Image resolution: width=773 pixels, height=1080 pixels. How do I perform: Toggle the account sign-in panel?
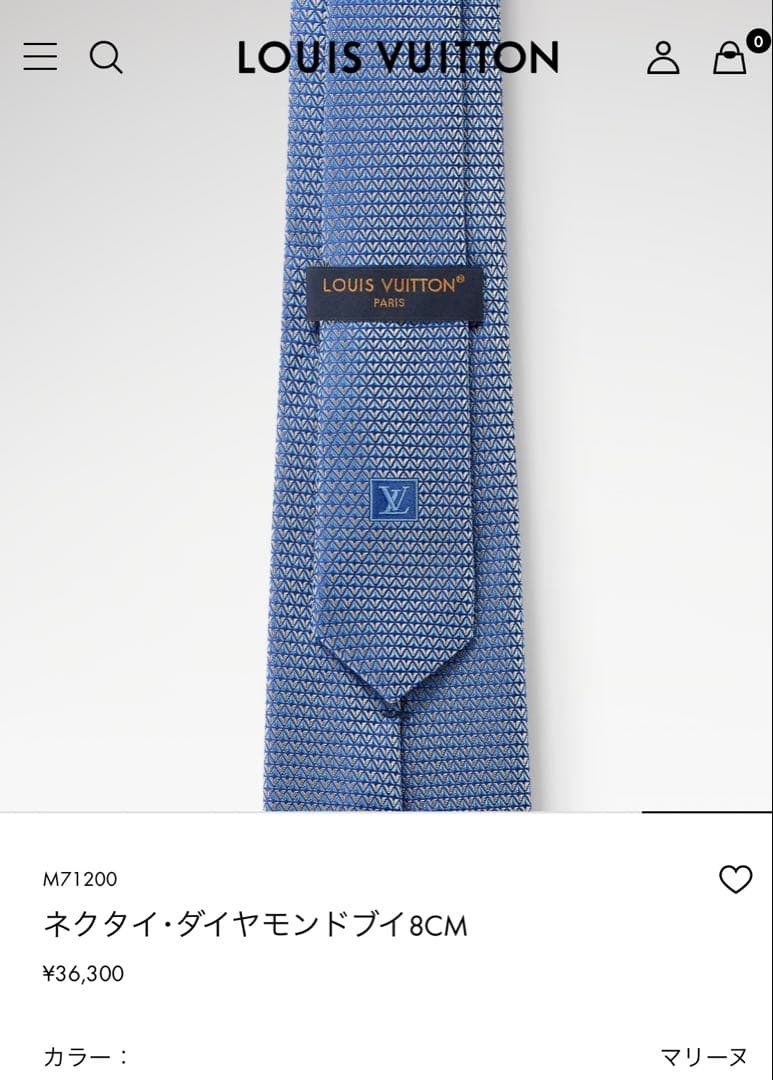coord(663,58)
